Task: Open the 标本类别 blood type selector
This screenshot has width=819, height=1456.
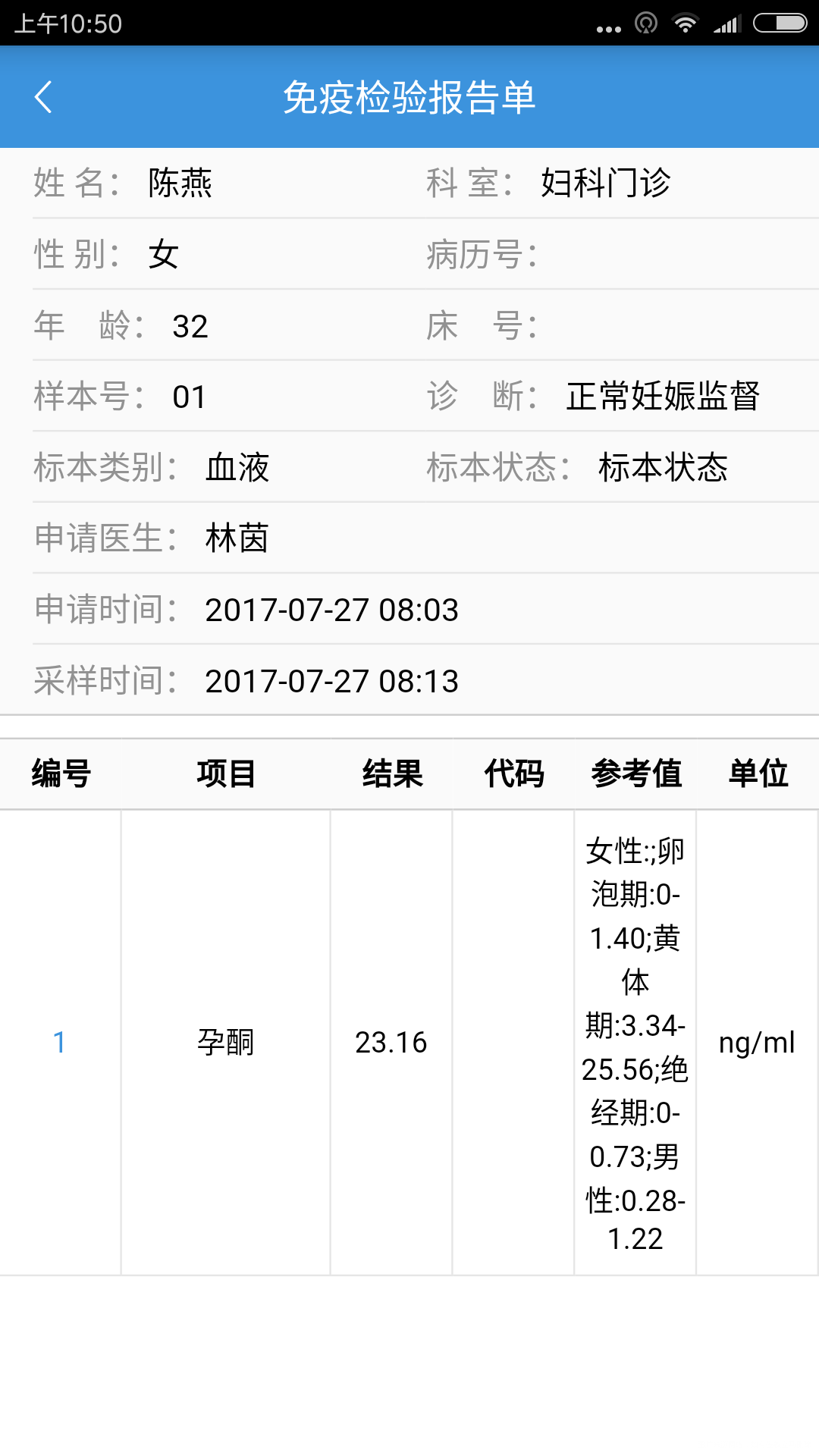Action: click(x=237, y=469)
